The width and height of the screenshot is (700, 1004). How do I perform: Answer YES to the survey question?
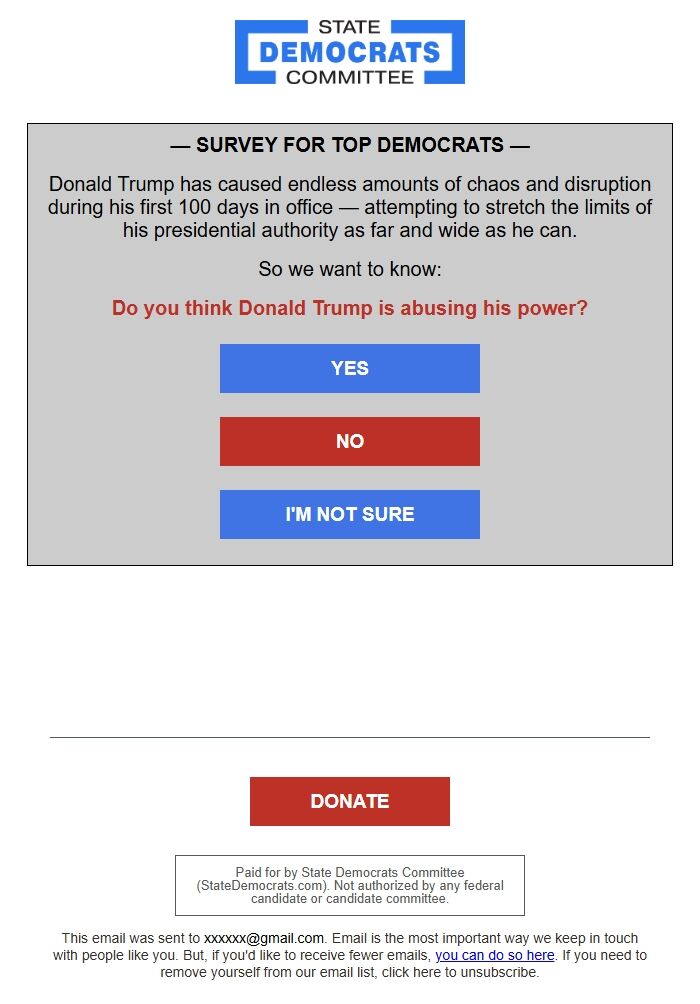350,368
